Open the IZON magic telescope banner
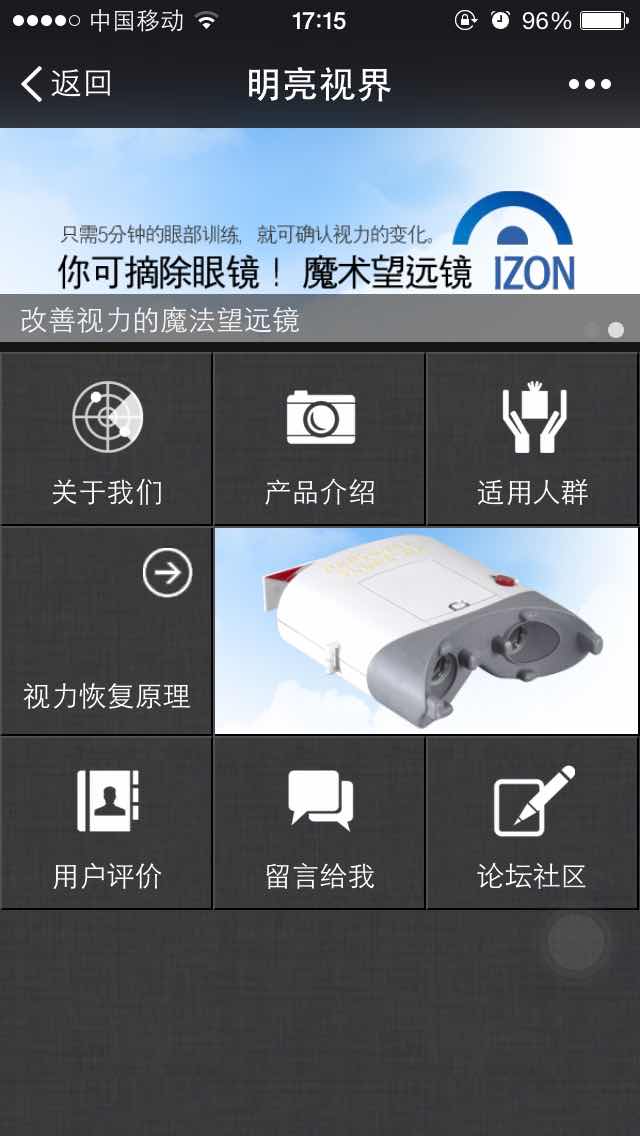Image resolution: width=640 pixels, height=1136 pixels. (320, 232)
